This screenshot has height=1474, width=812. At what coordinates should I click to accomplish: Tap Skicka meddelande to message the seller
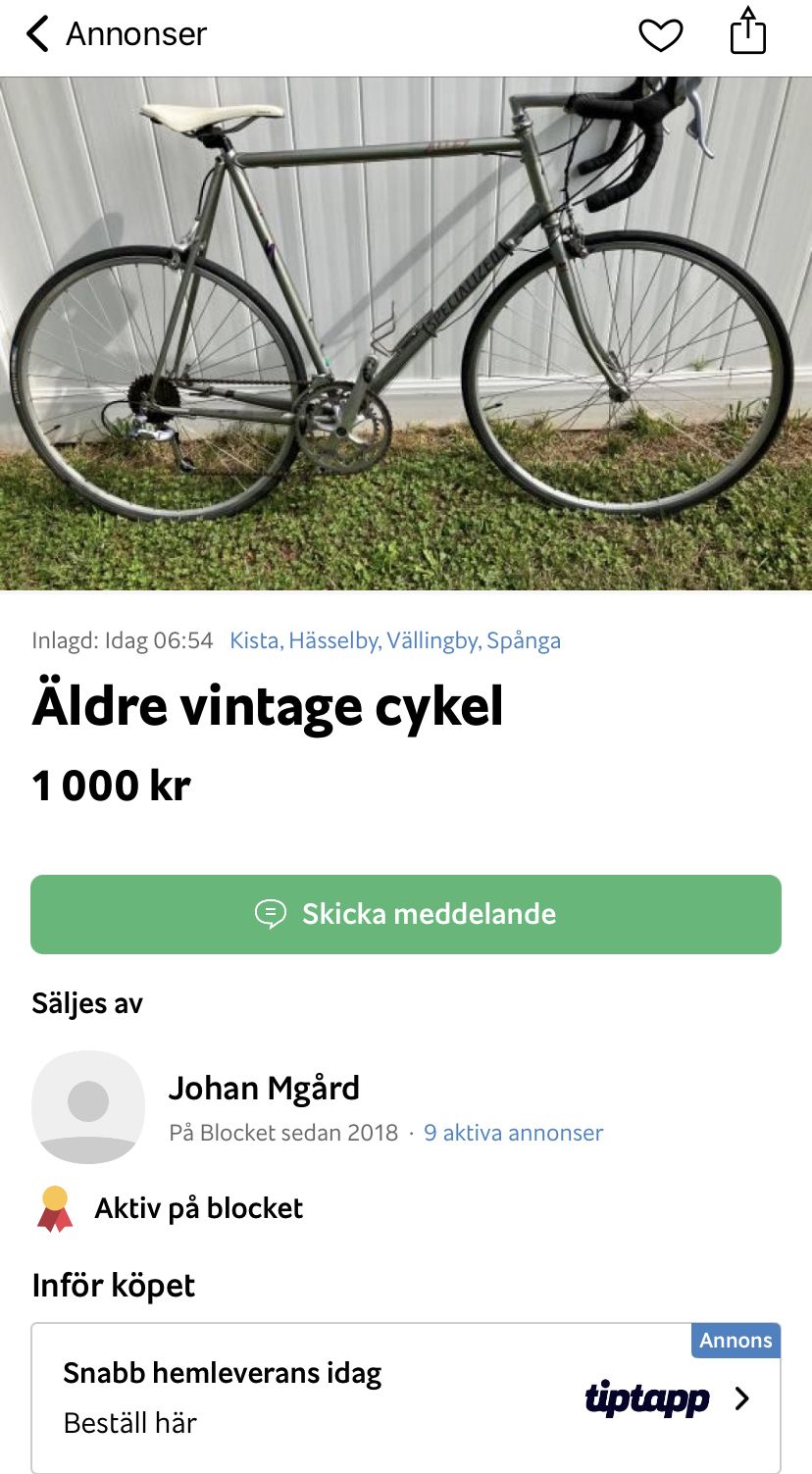(406, 914)
